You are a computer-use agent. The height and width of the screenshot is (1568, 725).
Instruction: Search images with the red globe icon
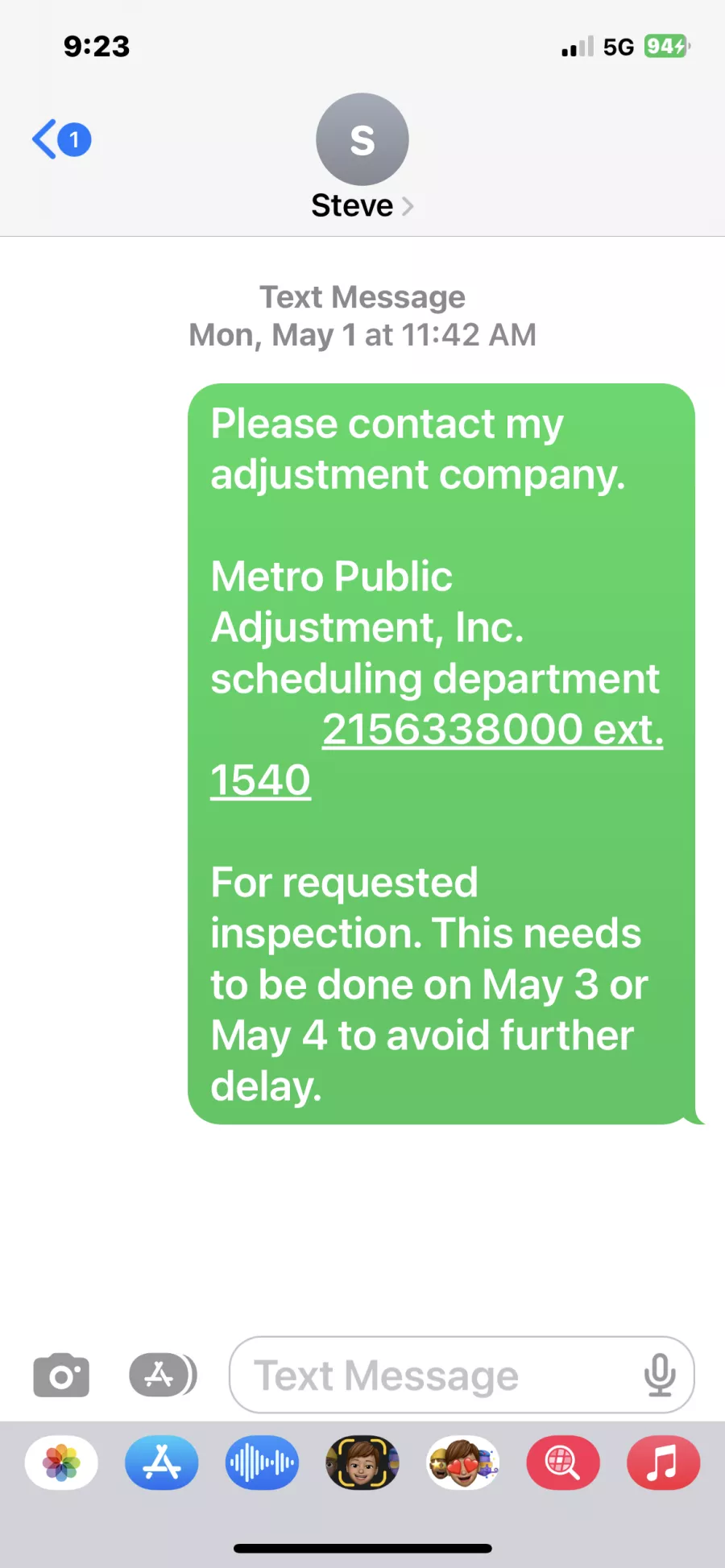pos(563,1463)
